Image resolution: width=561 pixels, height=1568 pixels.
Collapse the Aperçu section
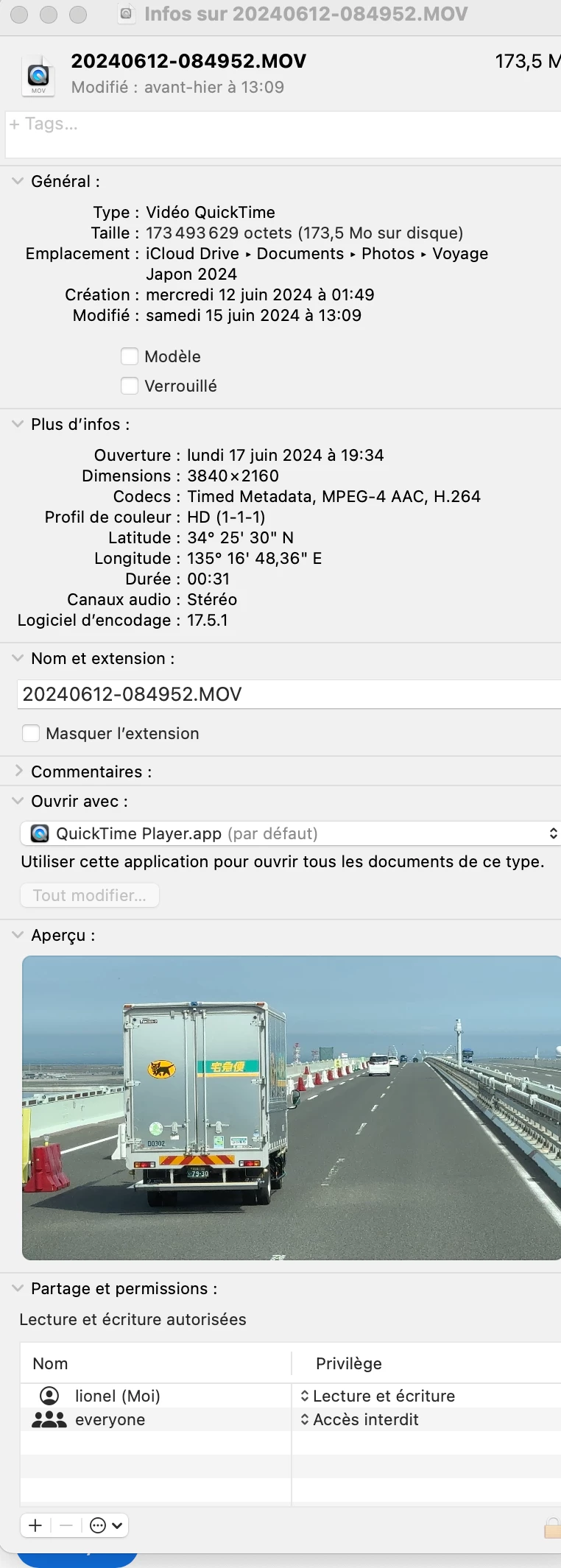pyautogui.click(x=18, y=935)
